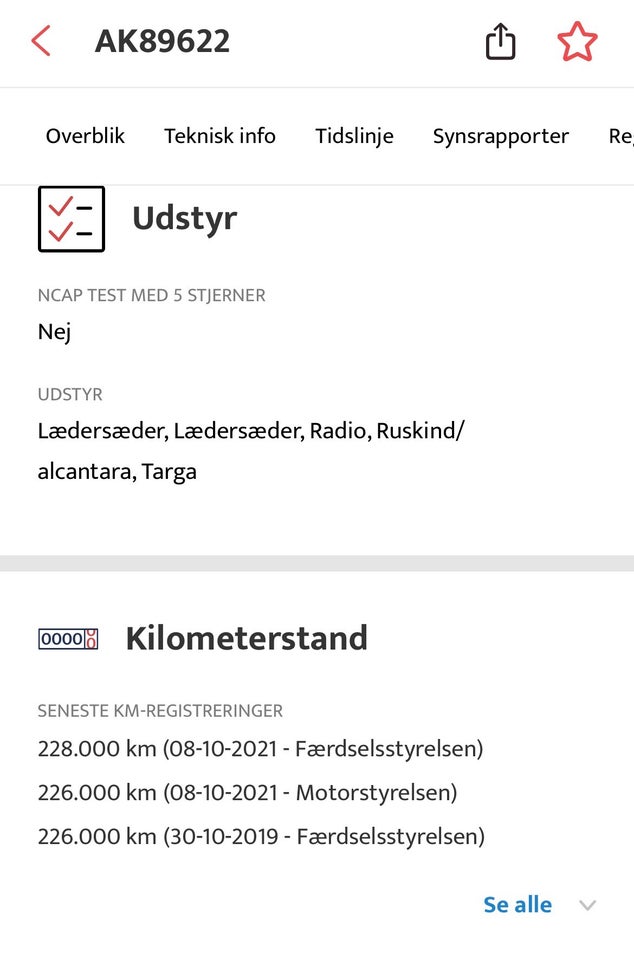Image resolution: width=634 pixels, height=960 pixels.
Task: Select the Tidslinje tab
Action: 354,136
